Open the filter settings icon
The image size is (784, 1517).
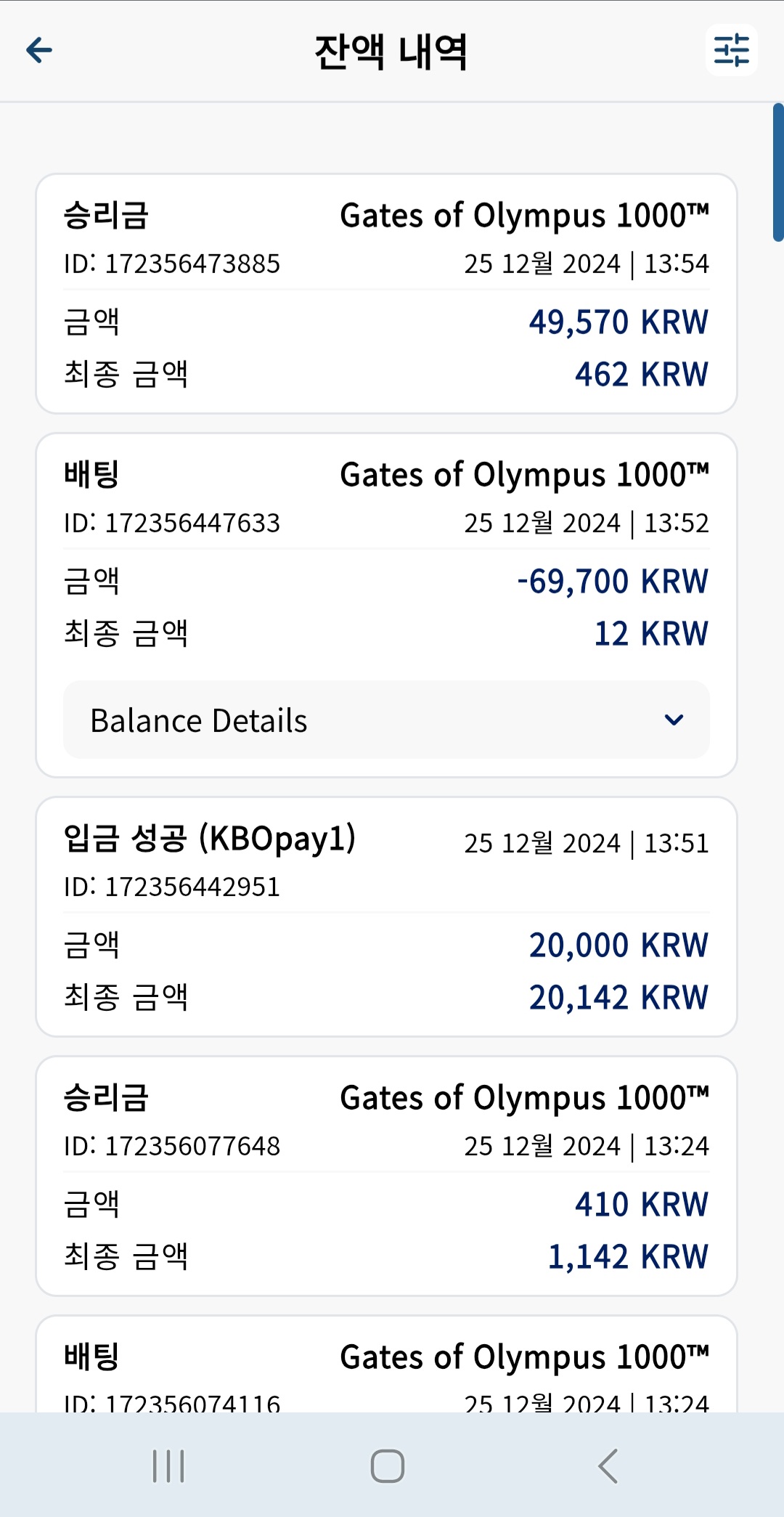pos(731,50)
